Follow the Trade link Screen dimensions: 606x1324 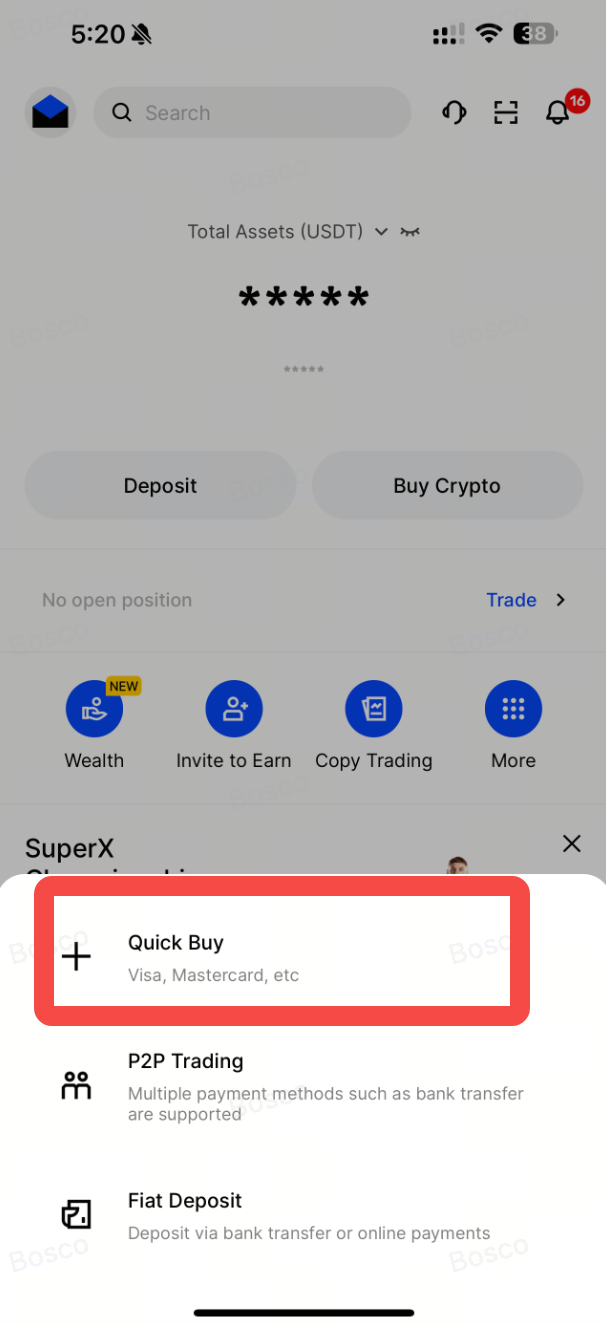tap(525, 600)
